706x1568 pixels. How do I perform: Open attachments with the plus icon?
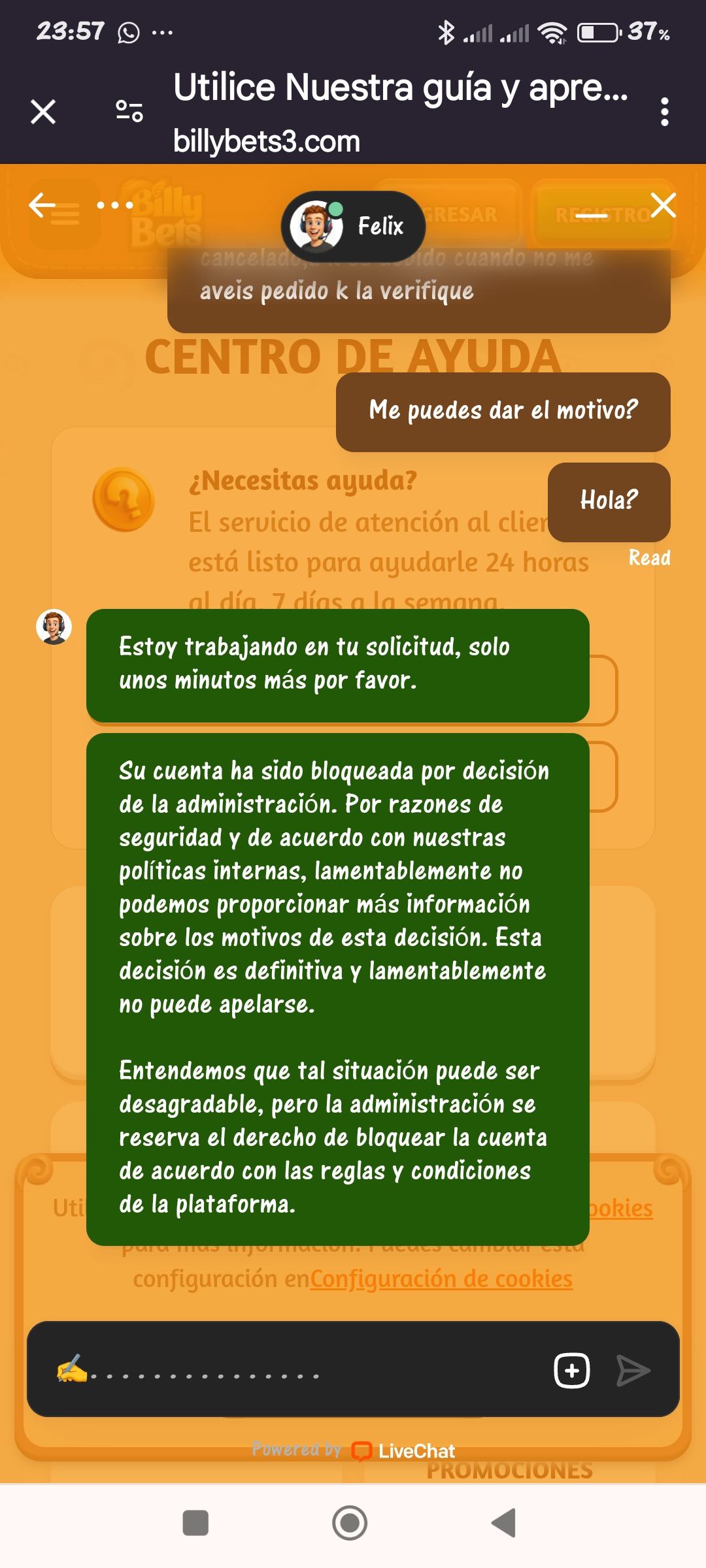click(x=571, y=1369)
